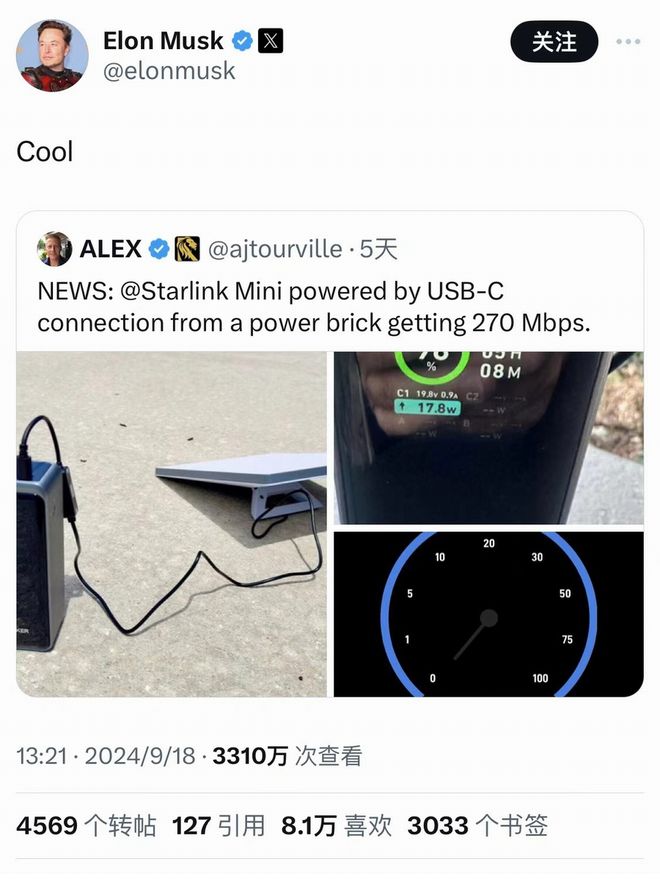
Task: Open Elon Musk's profile avatar
Action: [x=52, y=54]
